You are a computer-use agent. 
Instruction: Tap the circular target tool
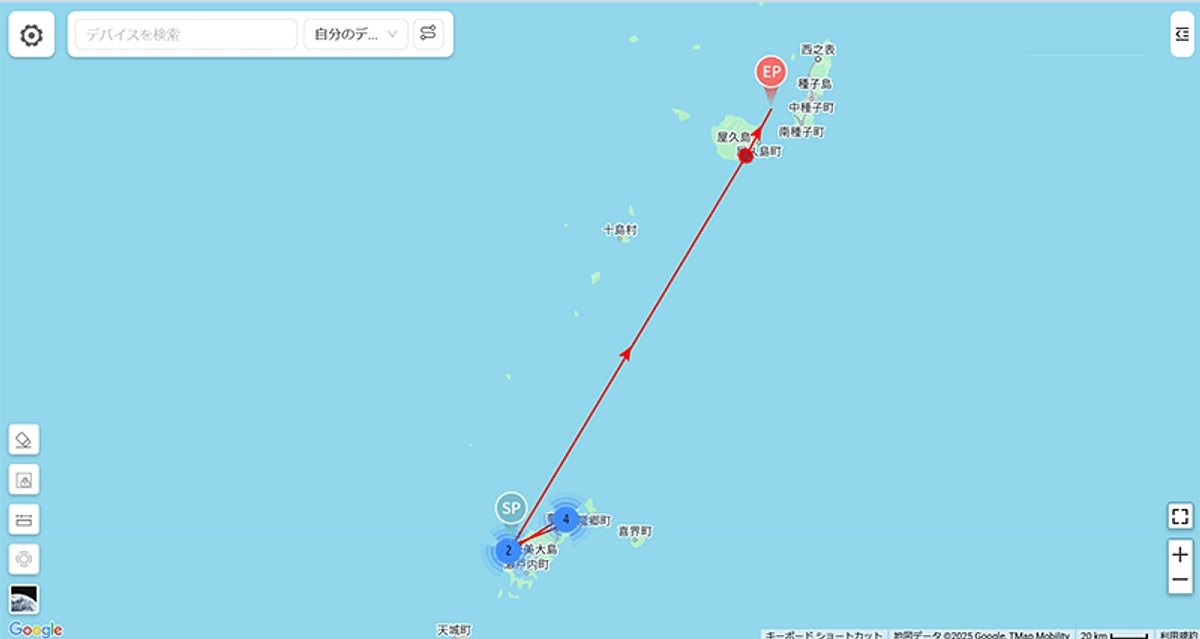point(24,558)
